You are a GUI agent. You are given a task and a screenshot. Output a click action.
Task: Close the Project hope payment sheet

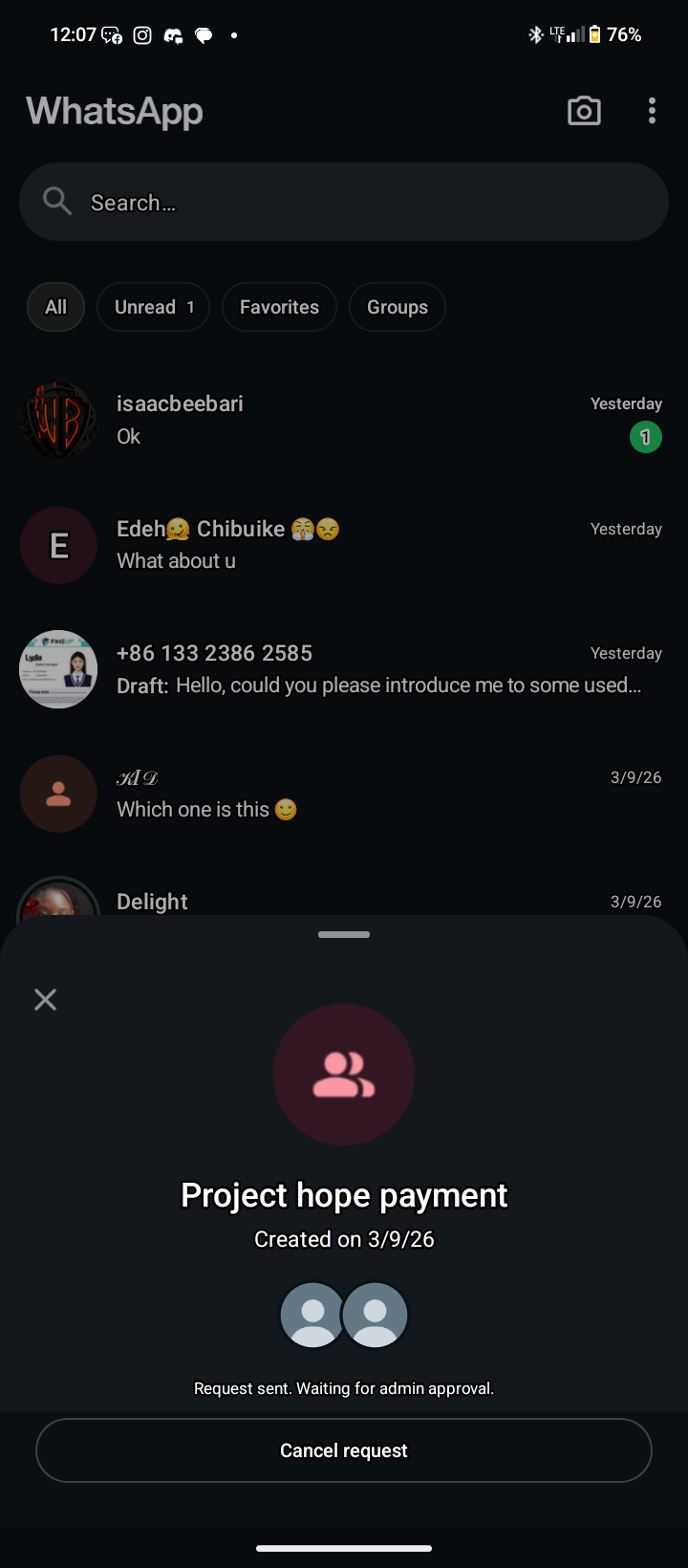pyautogui.click(x=45, y=1000)
